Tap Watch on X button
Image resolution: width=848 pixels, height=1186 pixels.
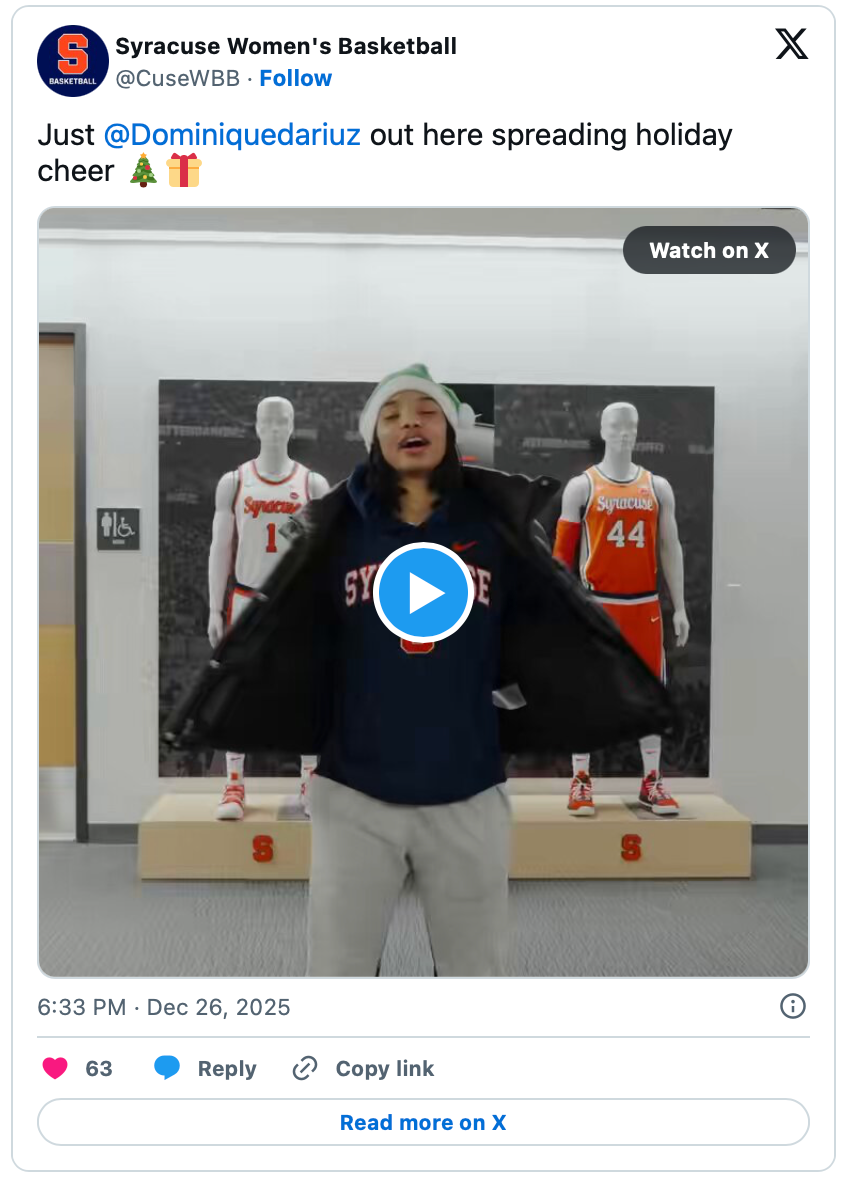tap(709, 250)
